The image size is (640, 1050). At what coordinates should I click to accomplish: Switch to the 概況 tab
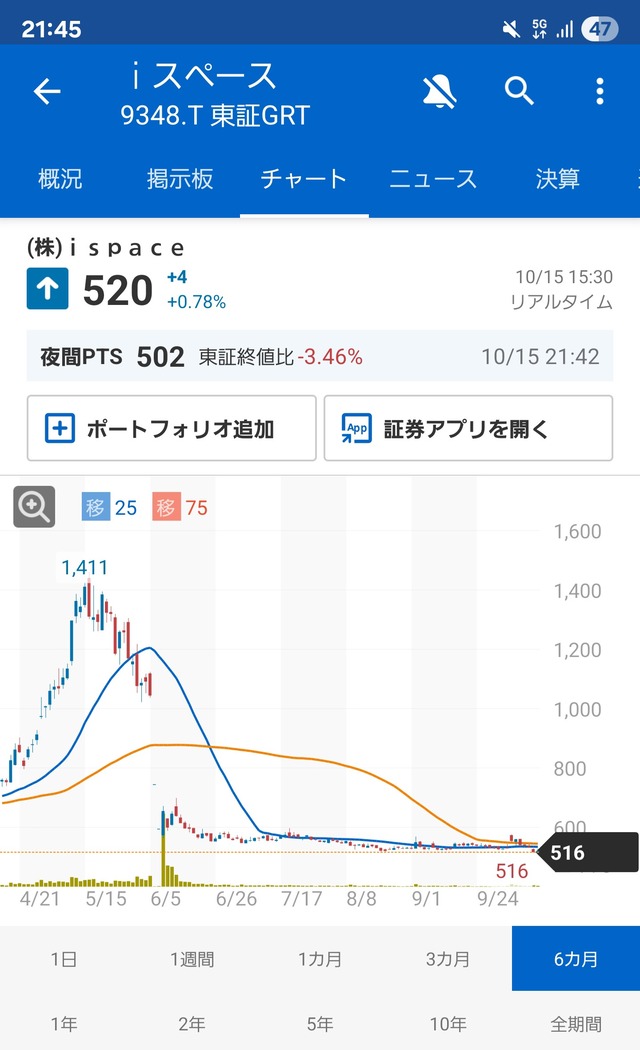tap(60, 180)
